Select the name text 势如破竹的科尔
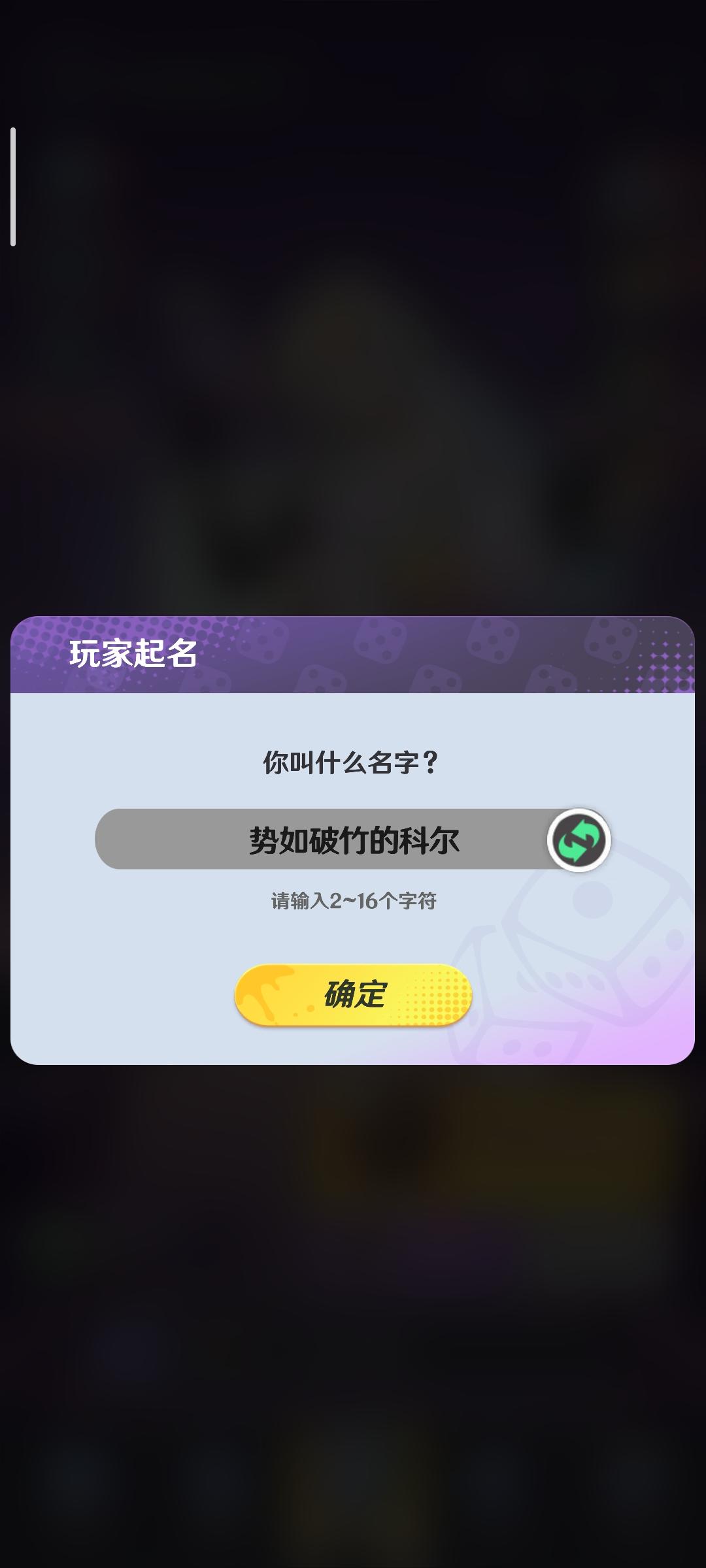The image size is (706, 1568). coord(353,840)
